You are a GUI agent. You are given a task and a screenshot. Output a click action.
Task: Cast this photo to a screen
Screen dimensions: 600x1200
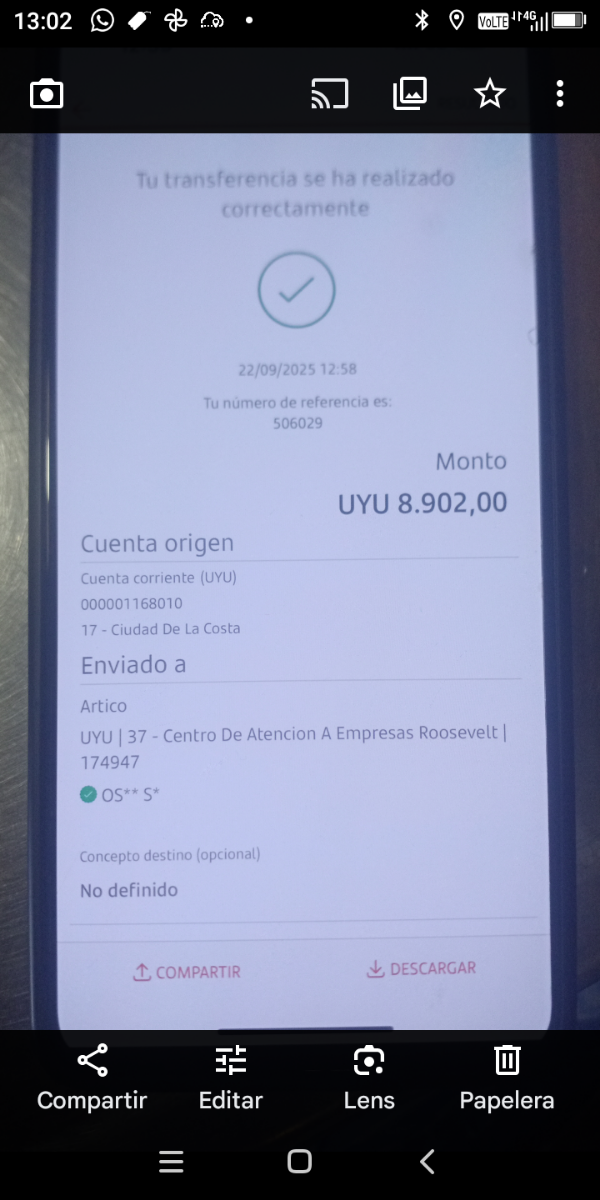pyautogui.click(x=330, y=95)
